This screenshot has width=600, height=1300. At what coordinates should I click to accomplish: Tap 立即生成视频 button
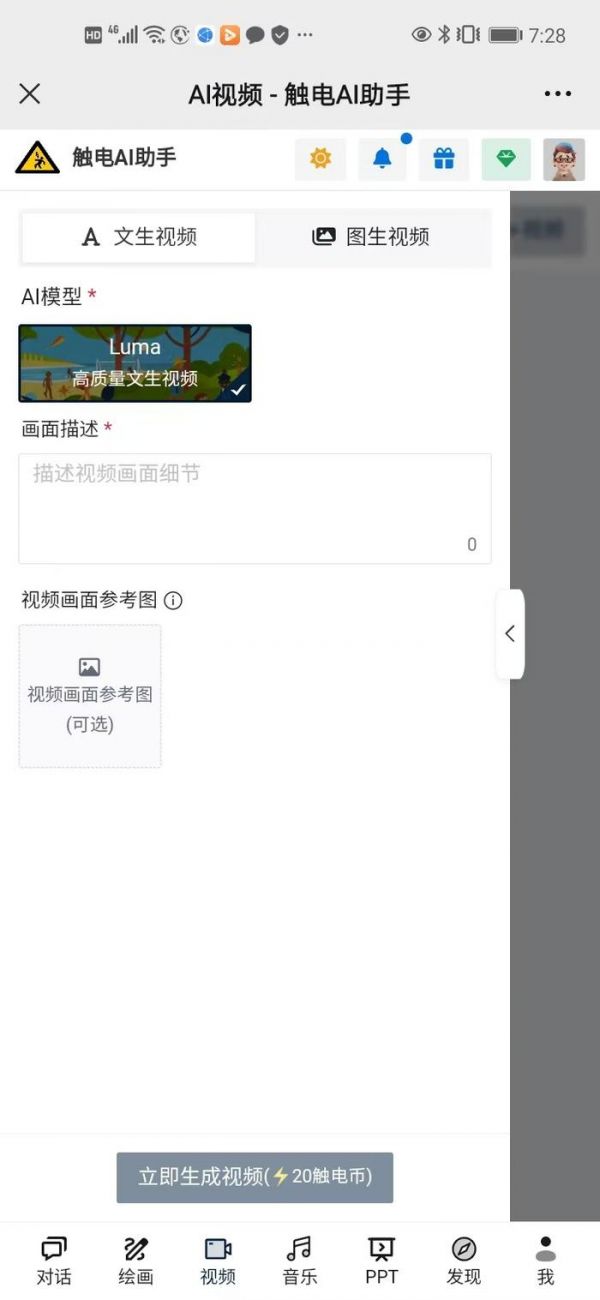click(x=254, y=1177)
